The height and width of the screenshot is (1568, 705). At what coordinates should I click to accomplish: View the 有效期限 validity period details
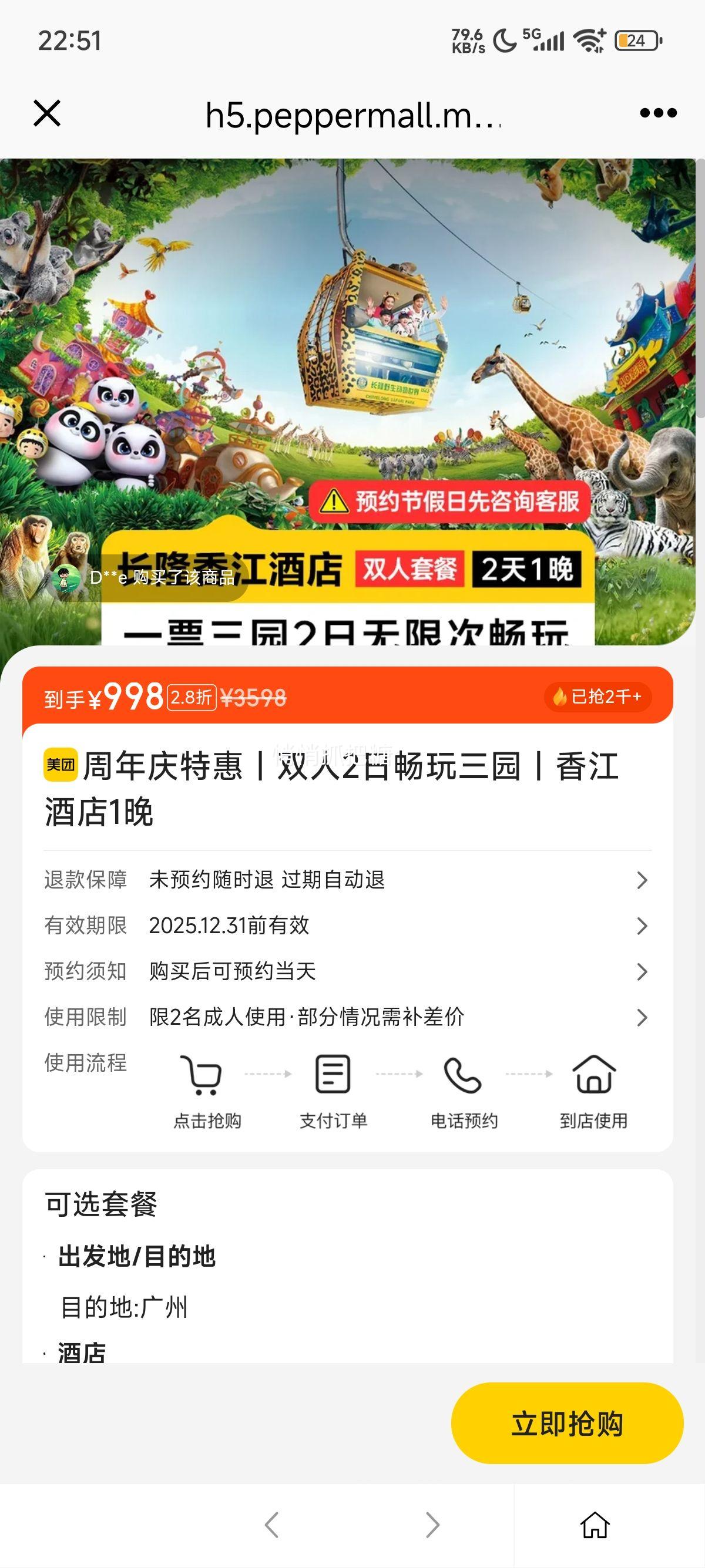click(346, 925)
